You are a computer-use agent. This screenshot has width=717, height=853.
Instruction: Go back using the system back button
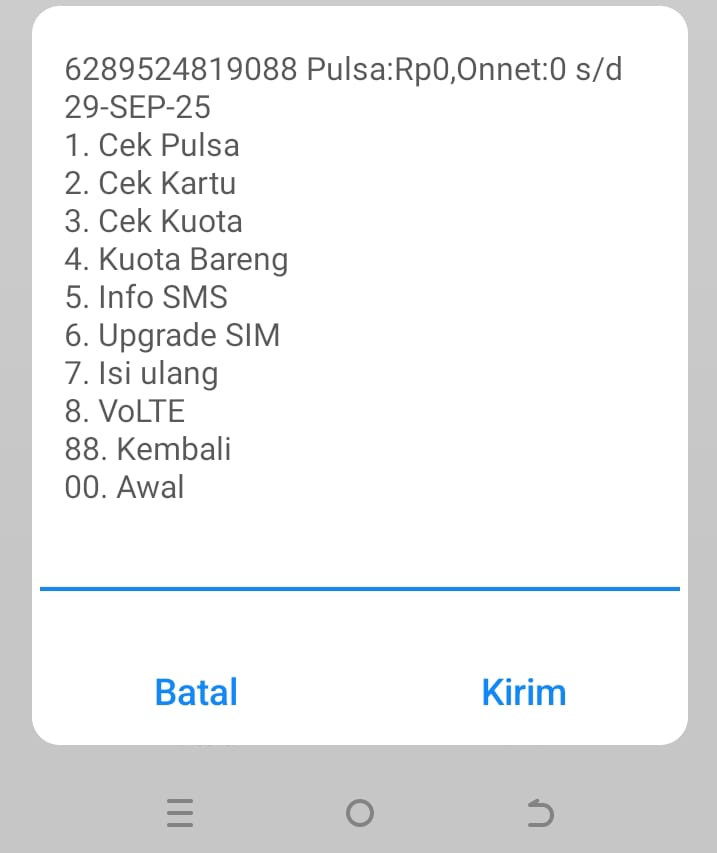[539, 814]
